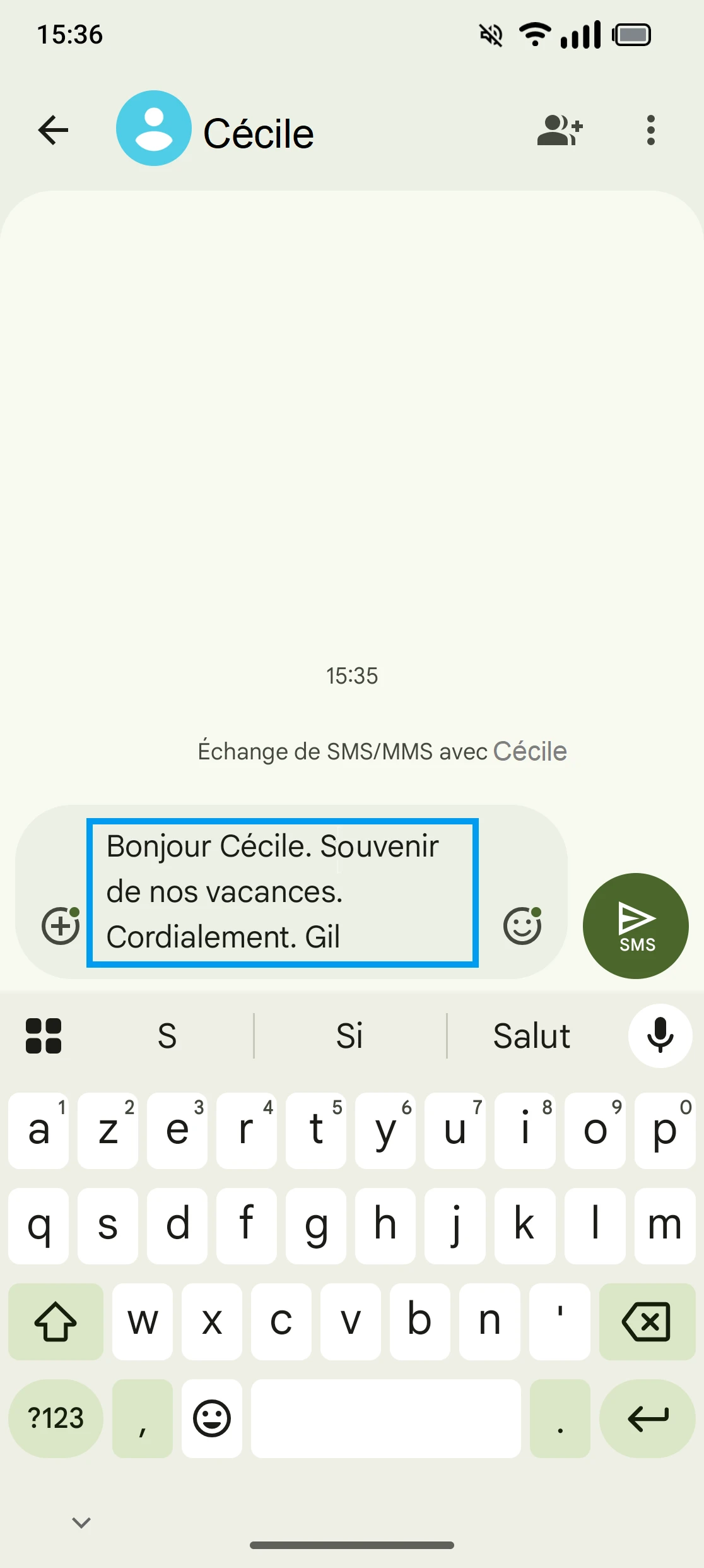
Task: Send the SMS to Cécile
Action: [x=635, y=925]
